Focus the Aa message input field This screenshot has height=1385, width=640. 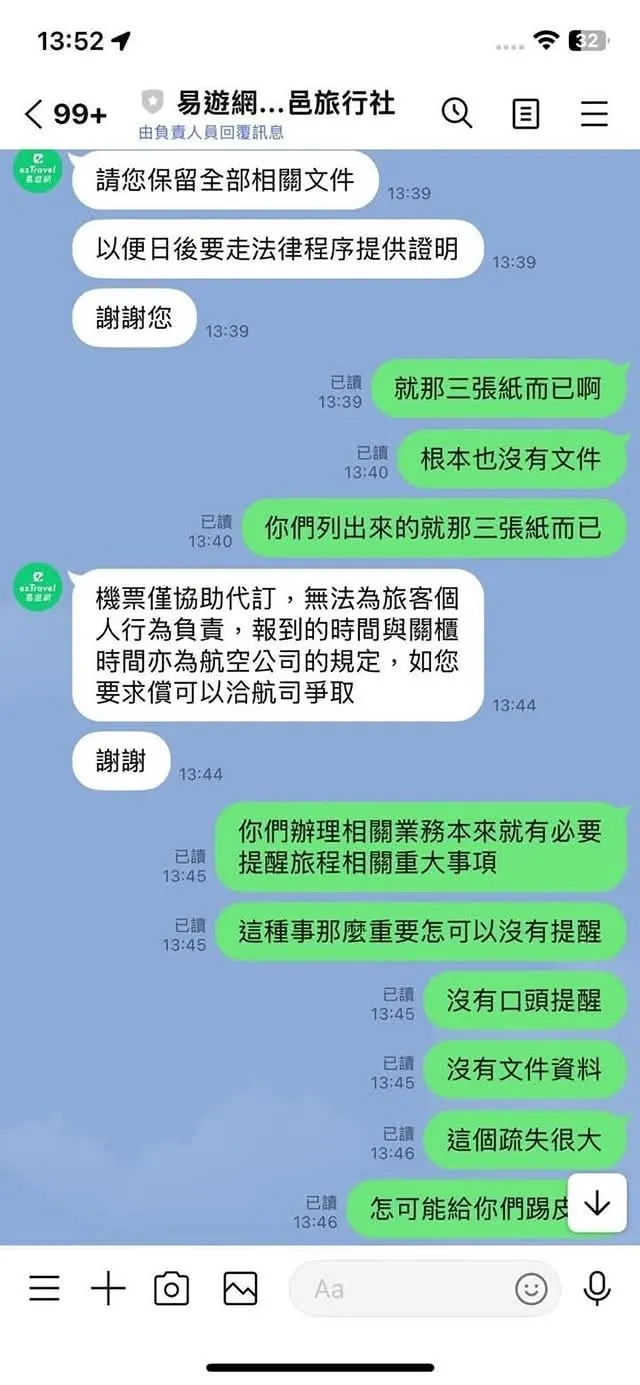pyautogui.click(x=400, y=1288)
